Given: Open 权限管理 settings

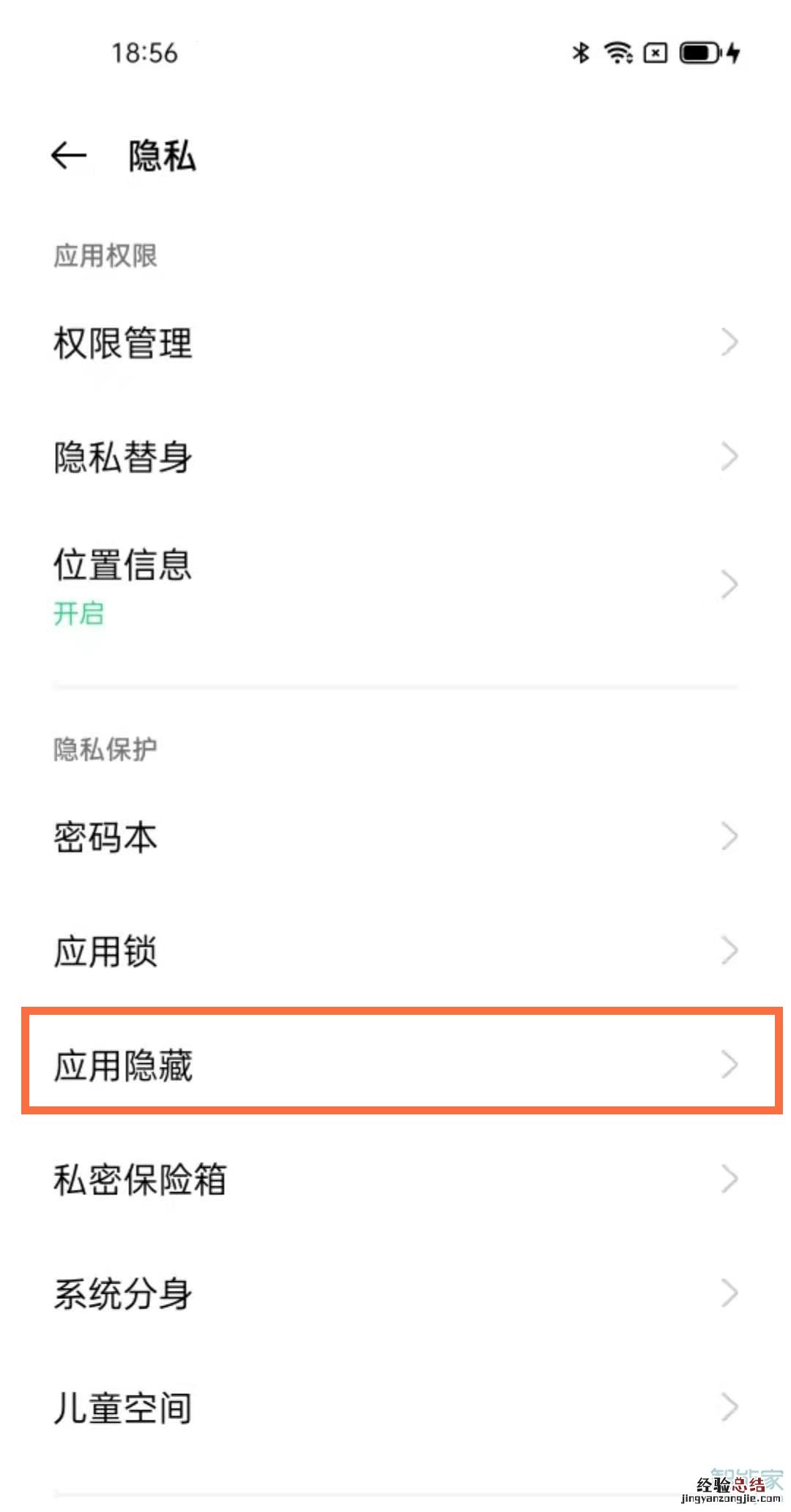Looking at the screenshot, I should tap(395, 343).
